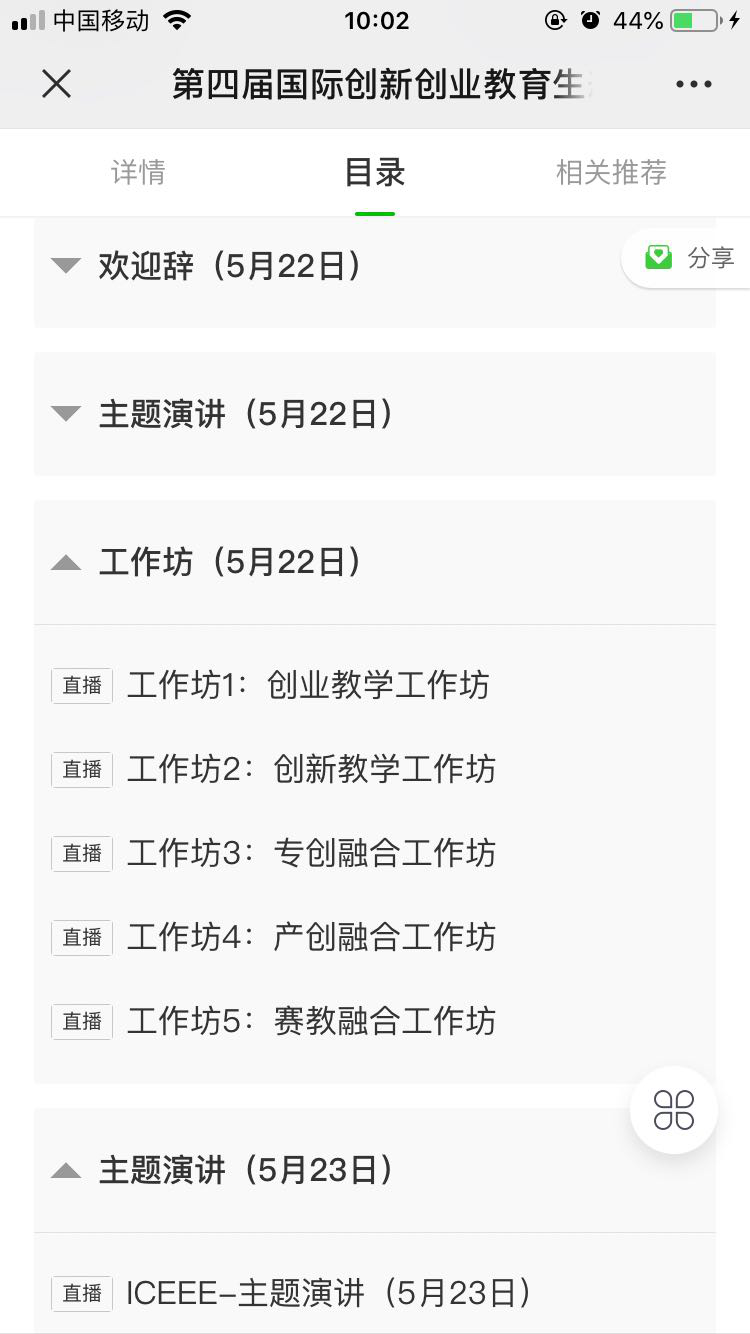Open 工作坊3：专创融合工作坊 live stream
This screenshot has height=1334, width=750.
click(375, 854)
